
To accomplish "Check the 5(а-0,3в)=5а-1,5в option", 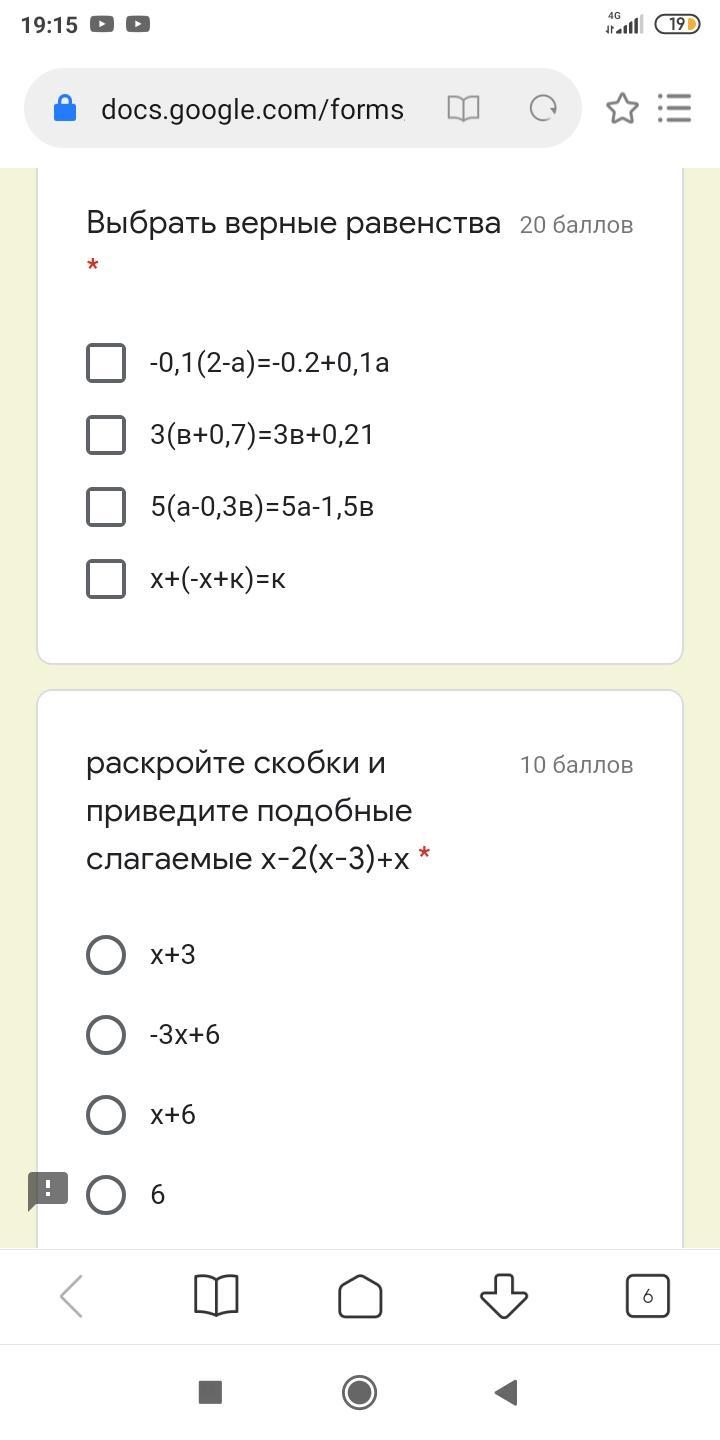I will 106,507.
